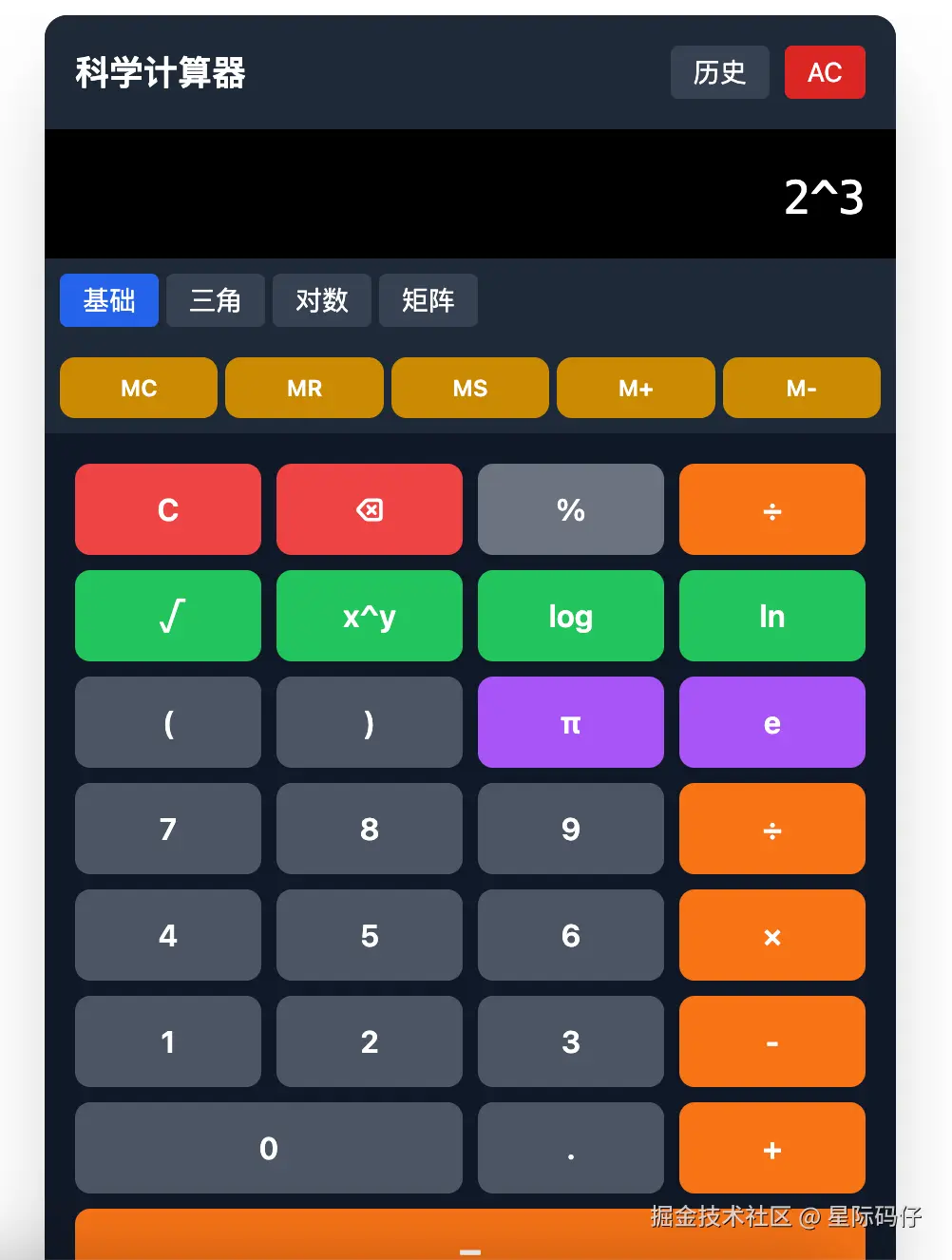Apply the square root function

pyautogui.click(x=168, y=616)
